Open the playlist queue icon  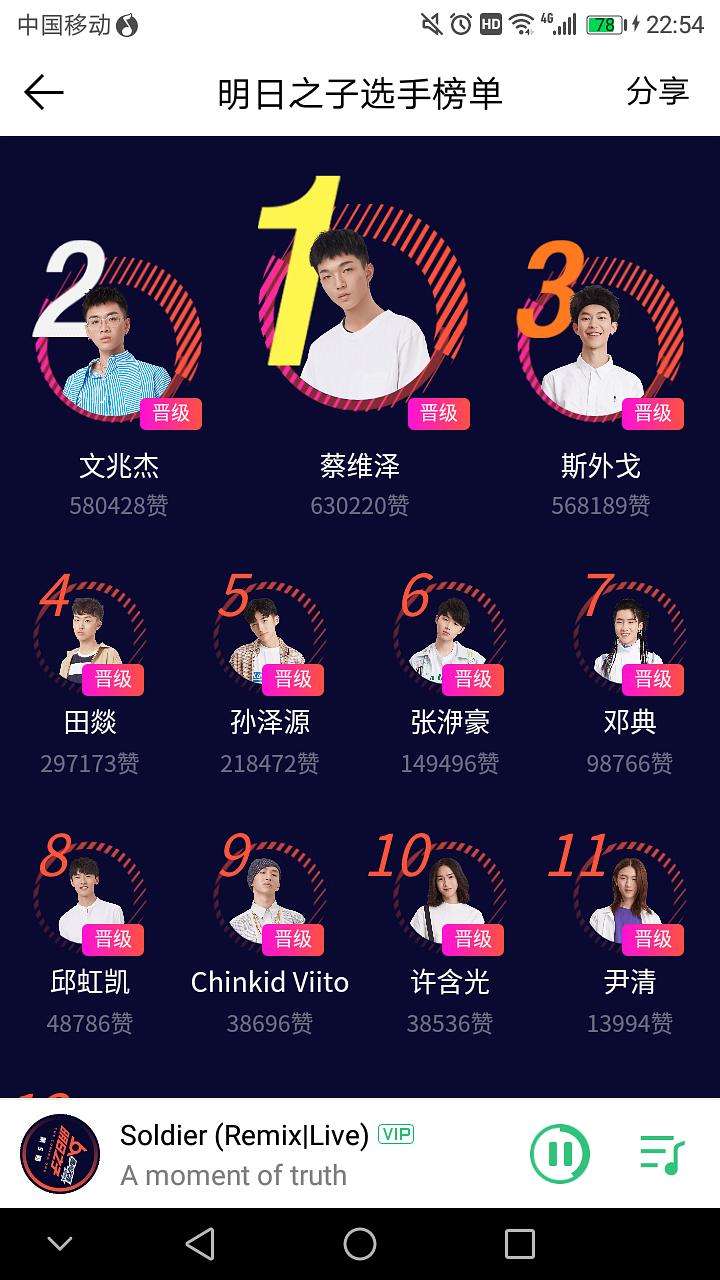661,1154
